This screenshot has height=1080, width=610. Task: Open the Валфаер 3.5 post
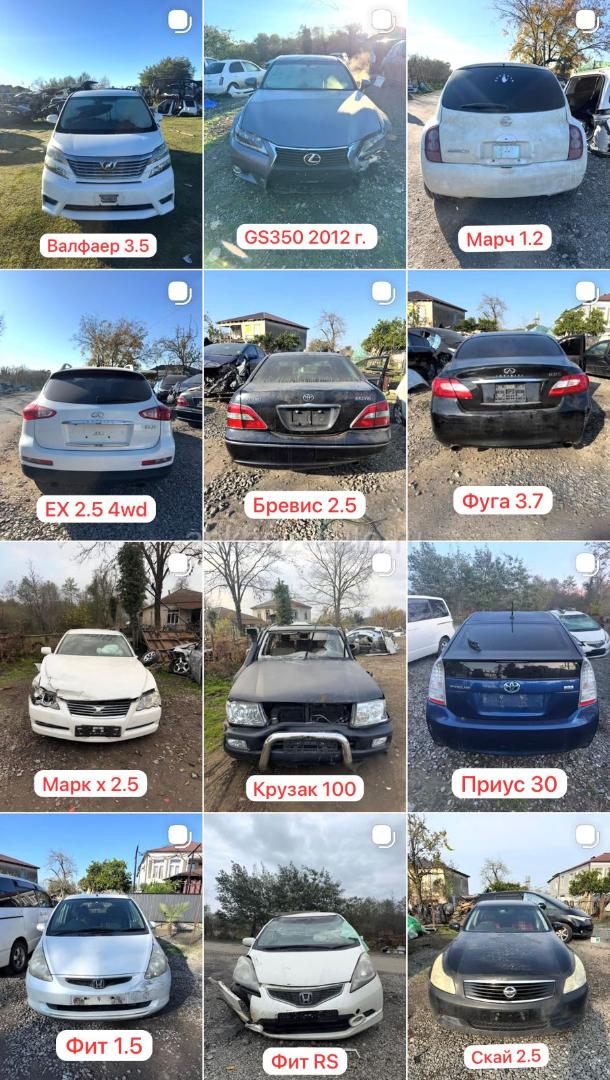[100, 135]
